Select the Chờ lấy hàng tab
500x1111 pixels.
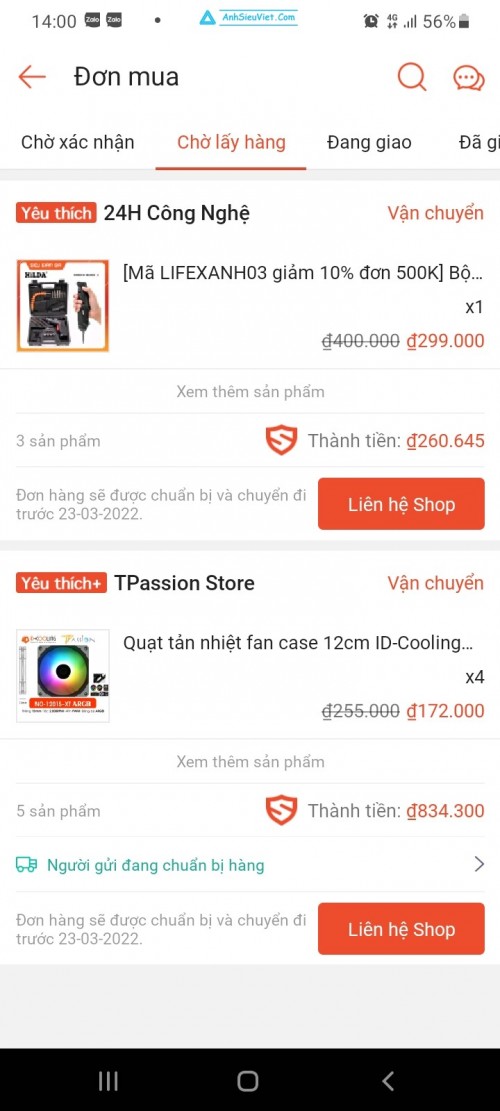point(231,142)
